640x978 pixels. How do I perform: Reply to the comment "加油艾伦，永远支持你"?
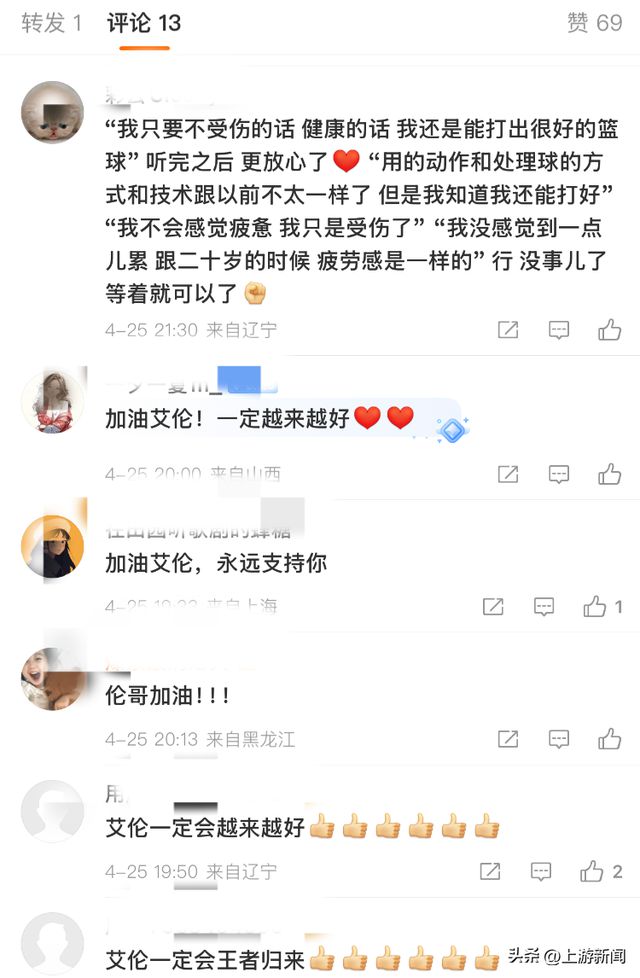pos(544,606)
